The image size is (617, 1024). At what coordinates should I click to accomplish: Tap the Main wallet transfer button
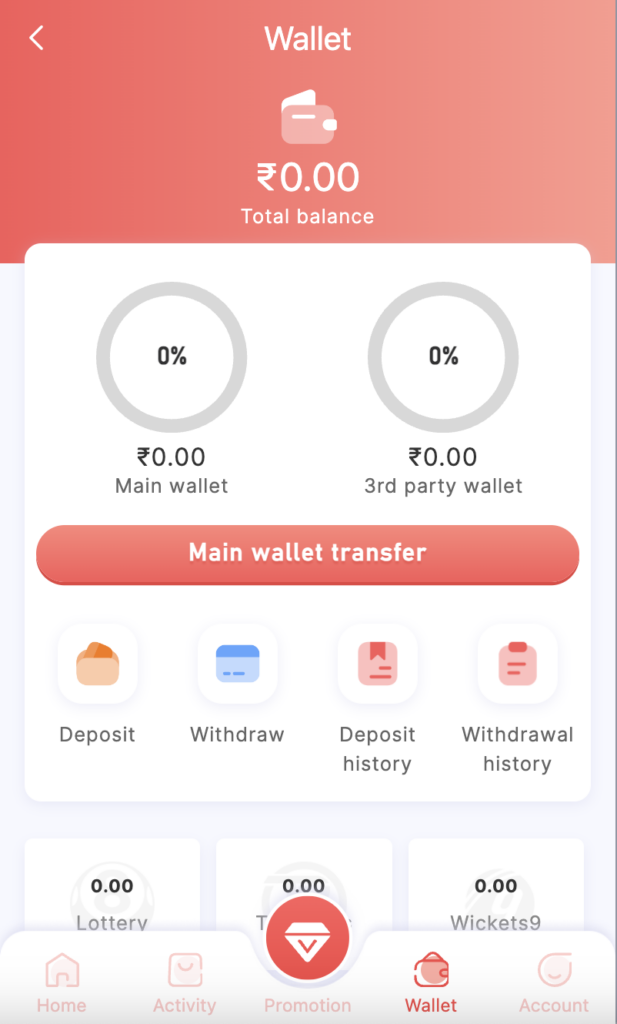coord(308,553)
